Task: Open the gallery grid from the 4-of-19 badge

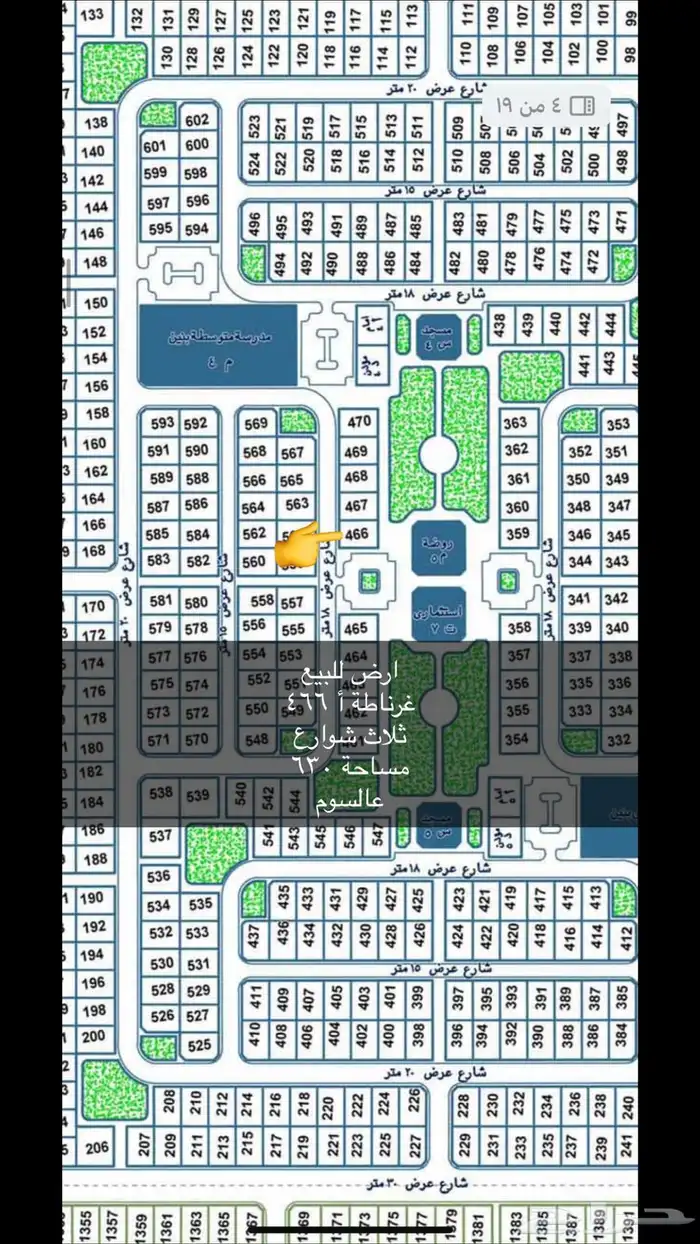Action: click(x=587, y=106)
